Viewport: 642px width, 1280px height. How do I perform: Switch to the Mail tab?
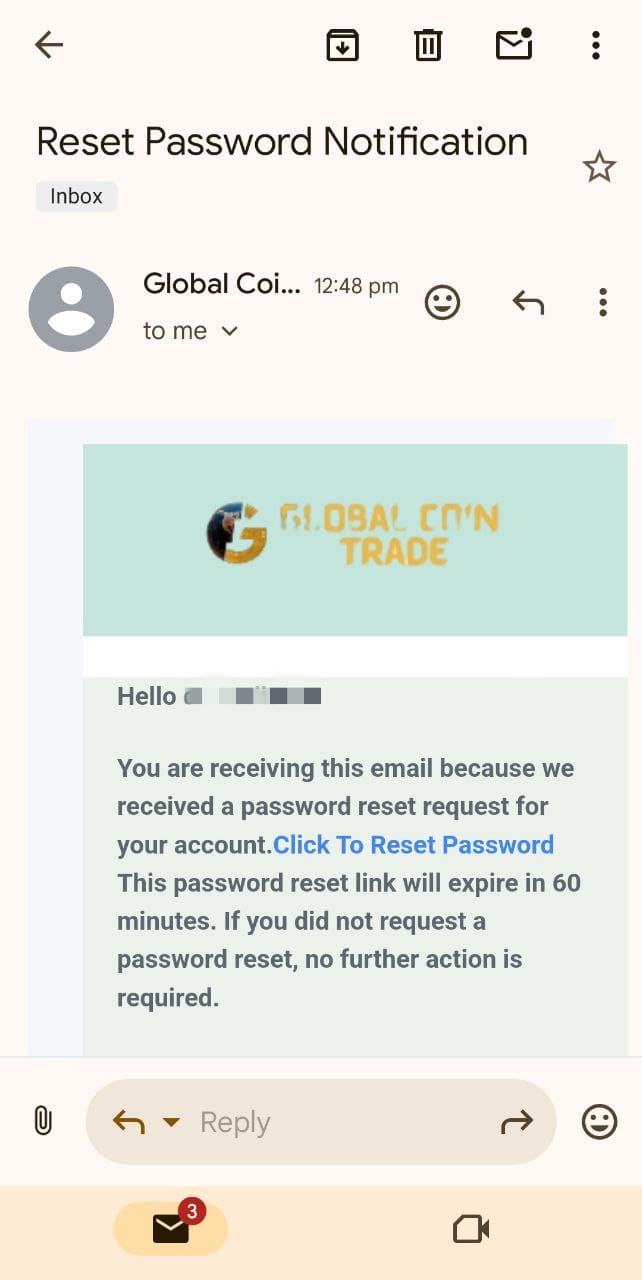pyautogui.click(x=171, y=1229)
